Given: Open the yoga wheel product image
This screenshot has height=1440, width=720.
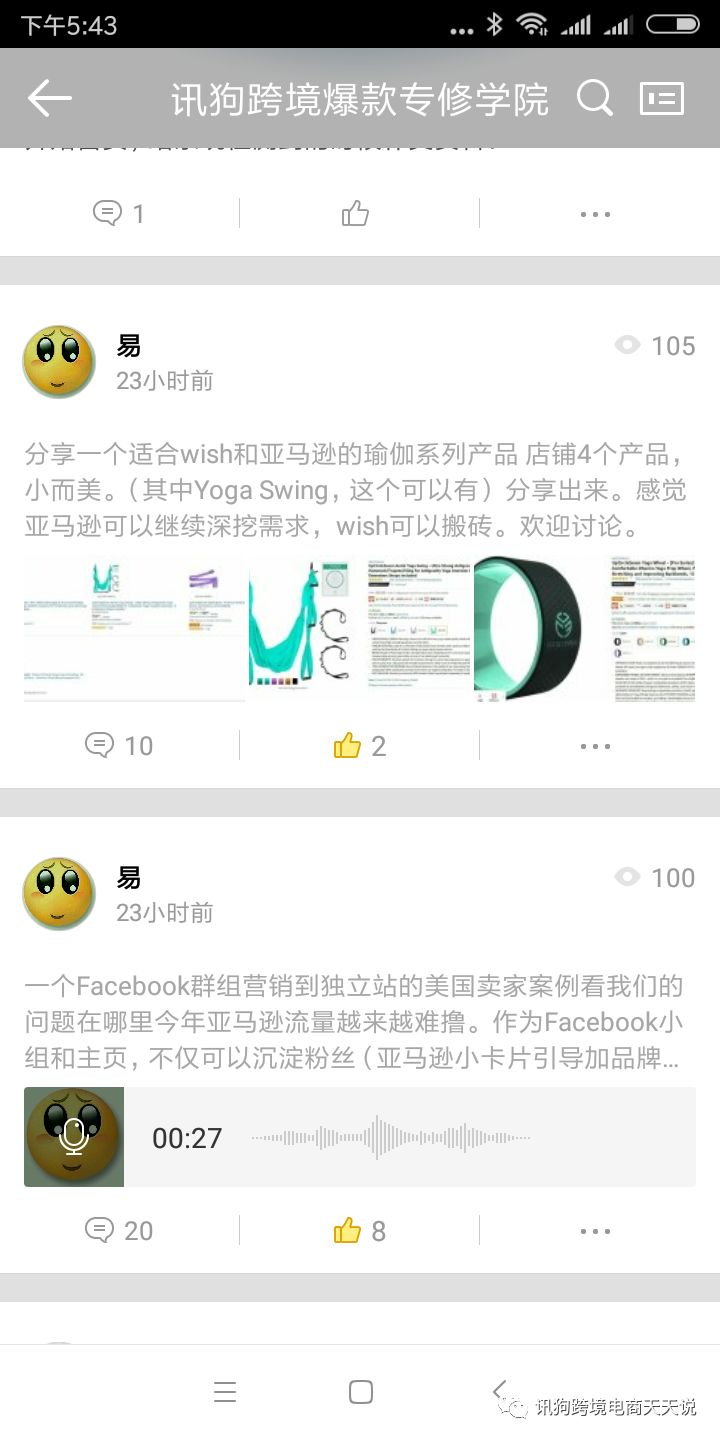Looking at the screenshot, I should click(527, 629).
